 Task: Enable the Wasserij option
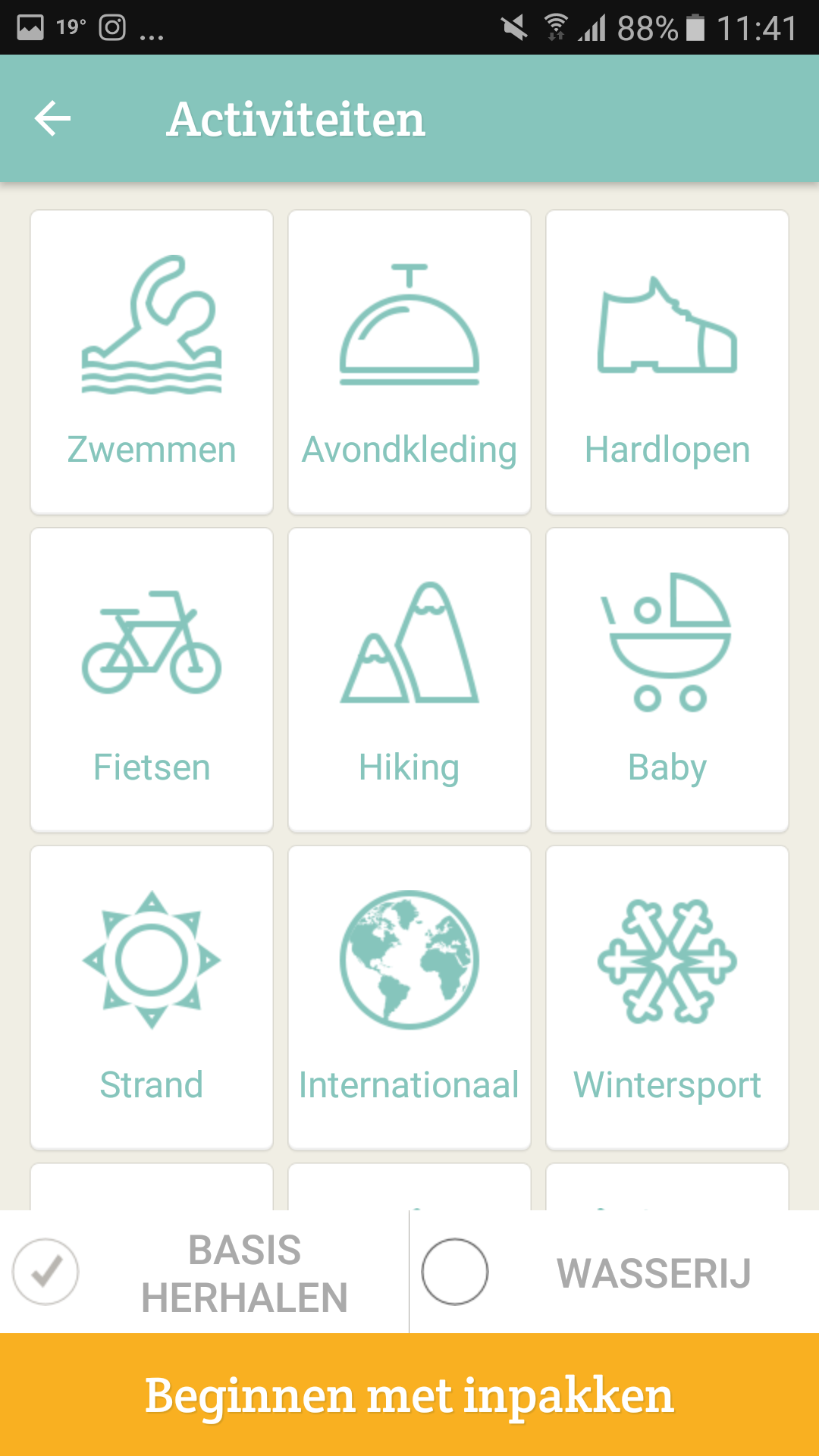coord(455,1272)
